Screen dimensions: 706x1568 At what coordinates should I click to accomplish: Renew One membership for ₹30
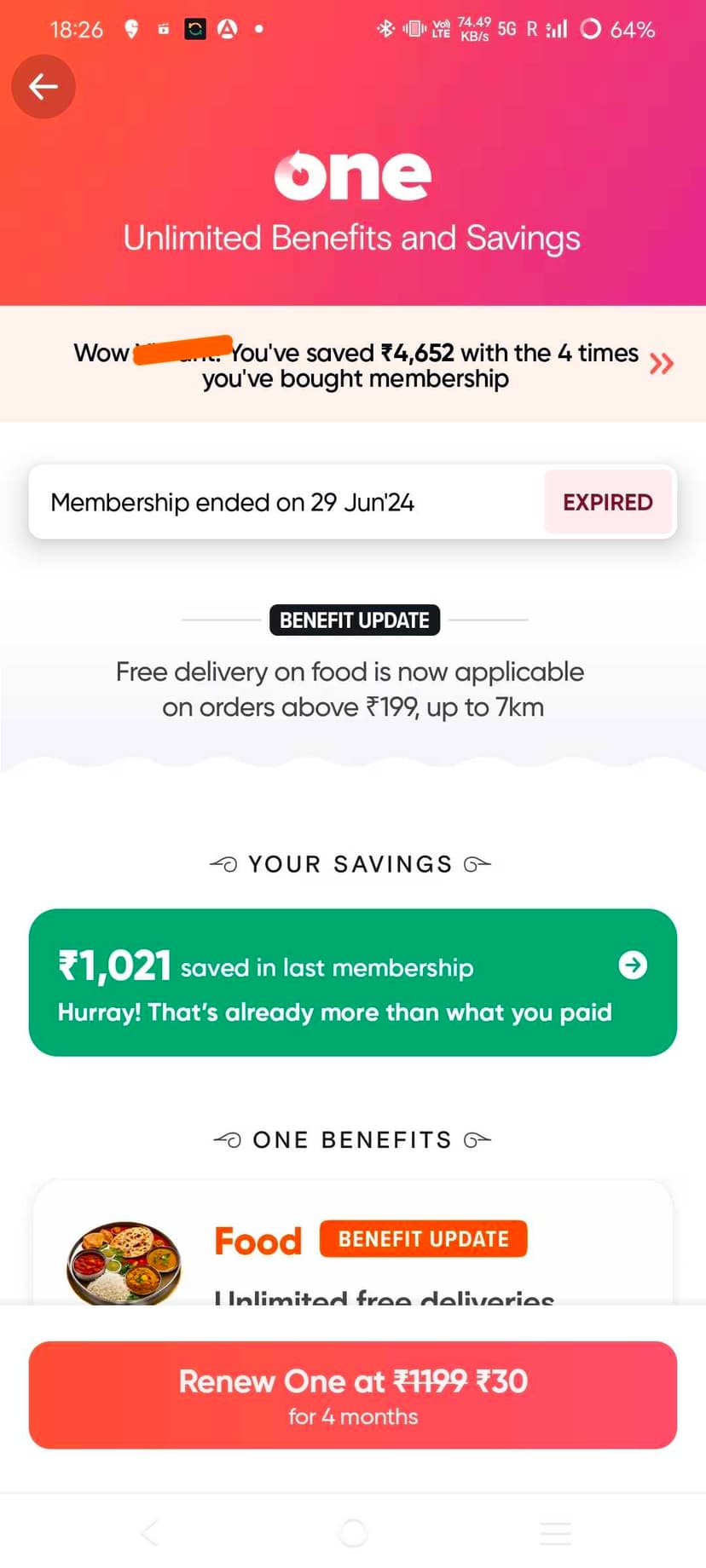(352, 1395)
